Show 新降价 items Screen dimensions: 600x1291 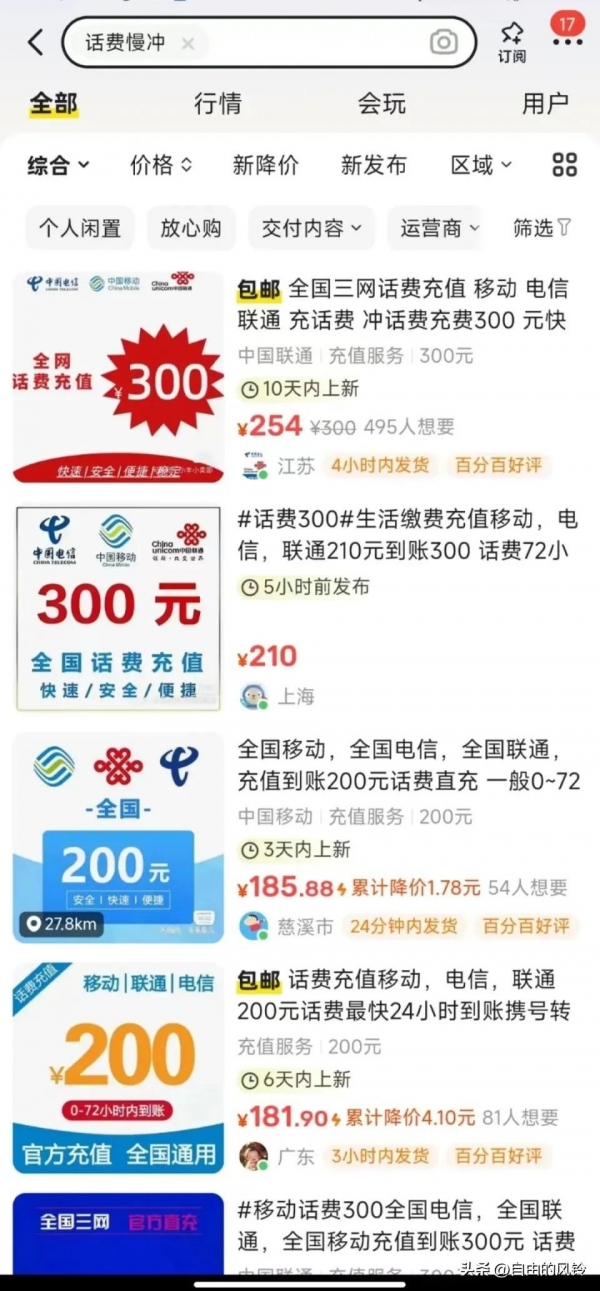coord(265,165)
